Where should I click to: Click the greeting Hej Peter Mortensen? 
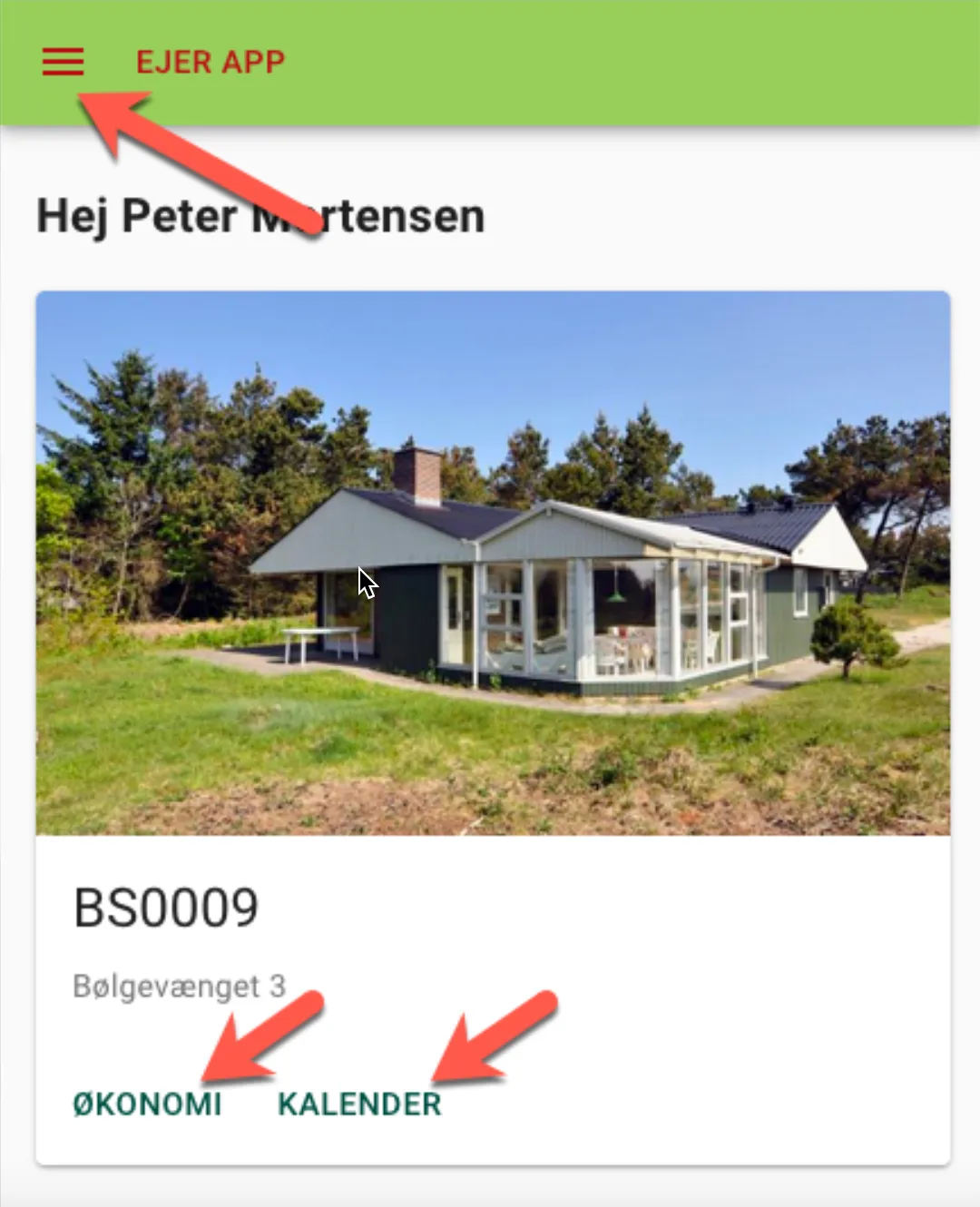(x=260, y=215)
